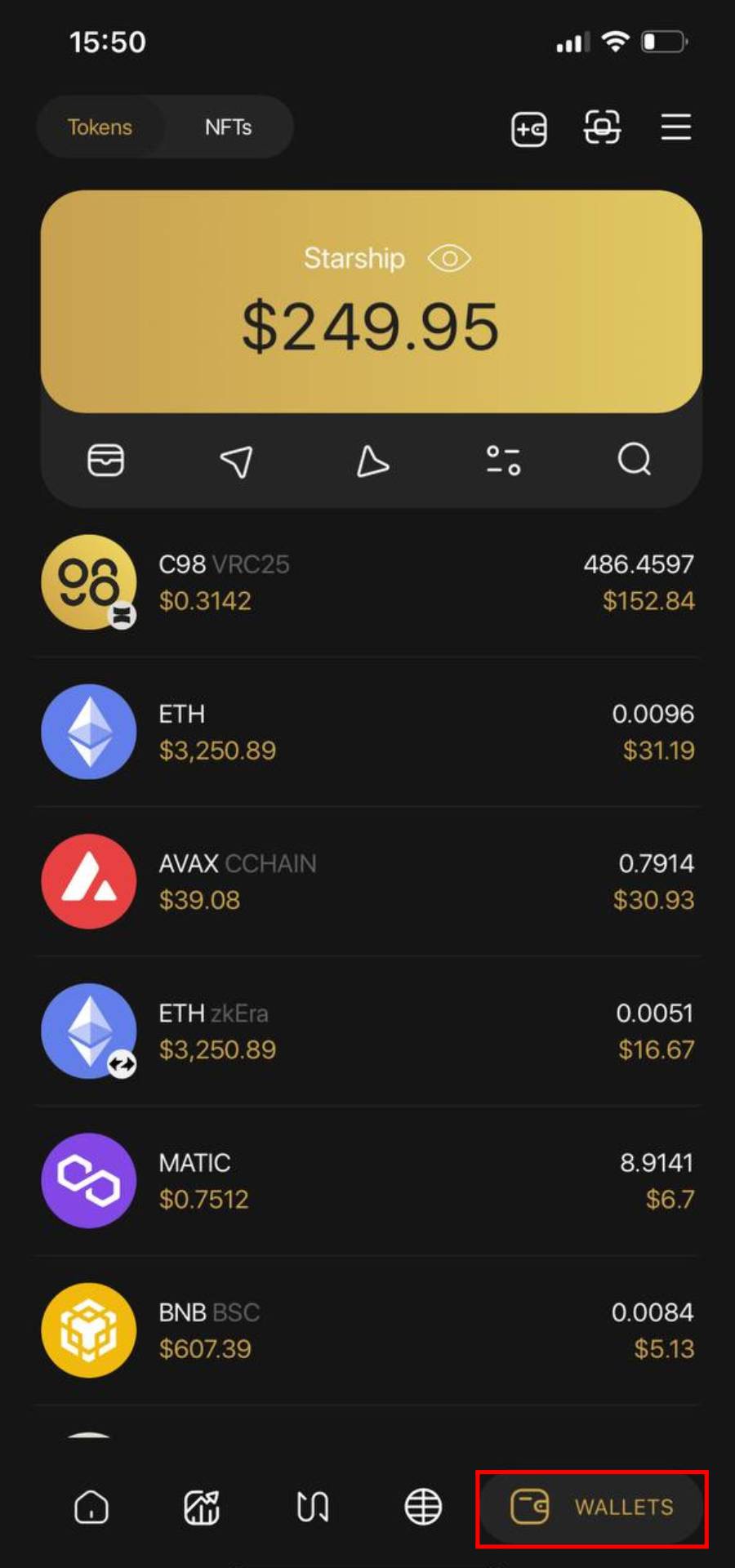Tap the send paper-plane icon

pos(237,461)
